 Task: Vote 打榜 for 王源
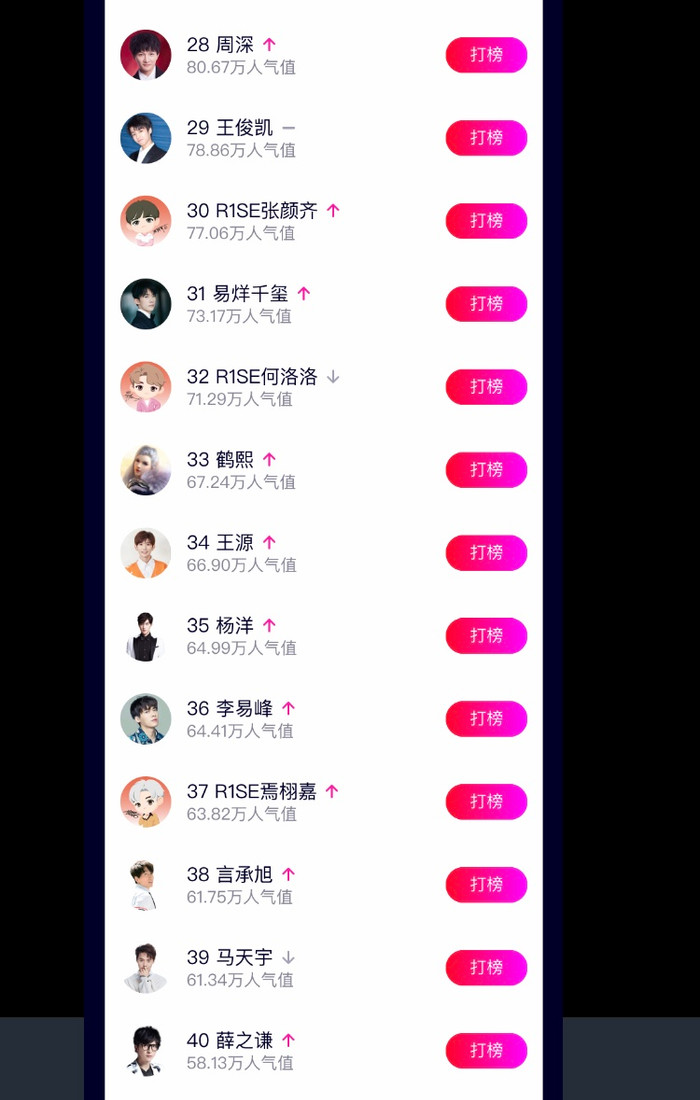pyautogui.click(x=486, y=553)
